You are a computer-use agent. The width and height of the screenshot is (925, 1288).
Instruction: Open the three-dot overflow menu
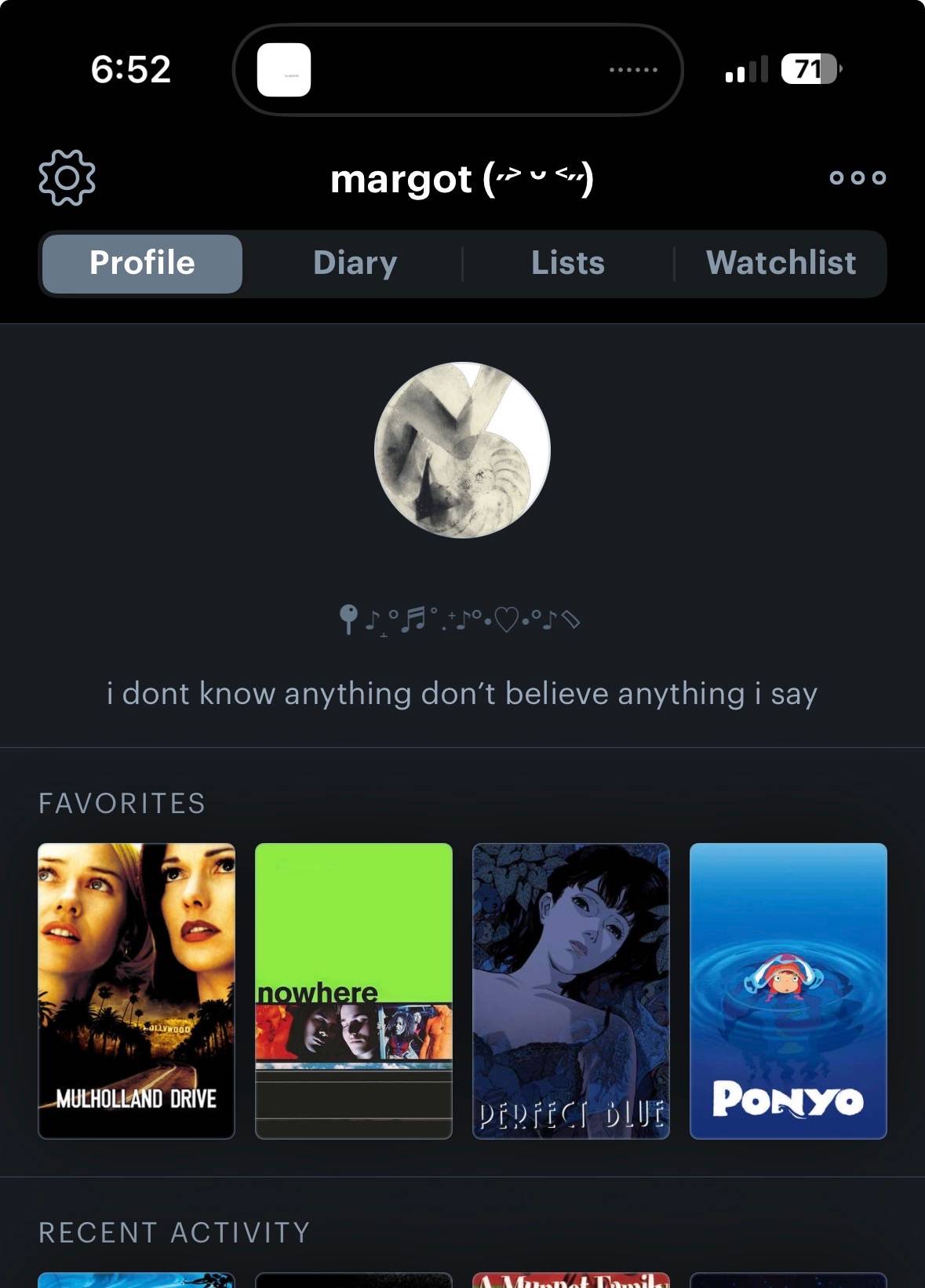[858, 177]
